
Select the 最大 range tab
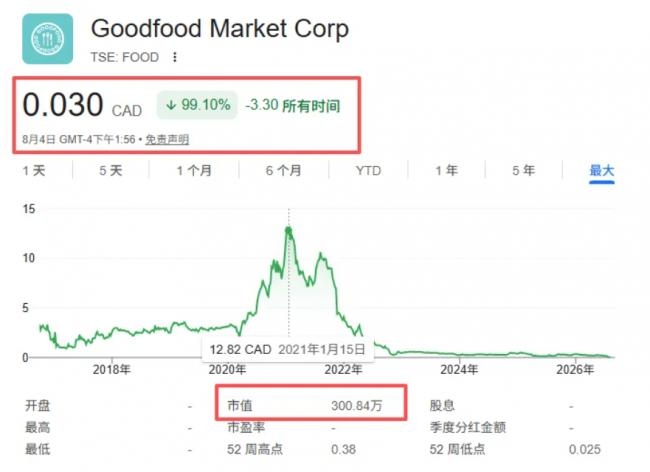602,170
